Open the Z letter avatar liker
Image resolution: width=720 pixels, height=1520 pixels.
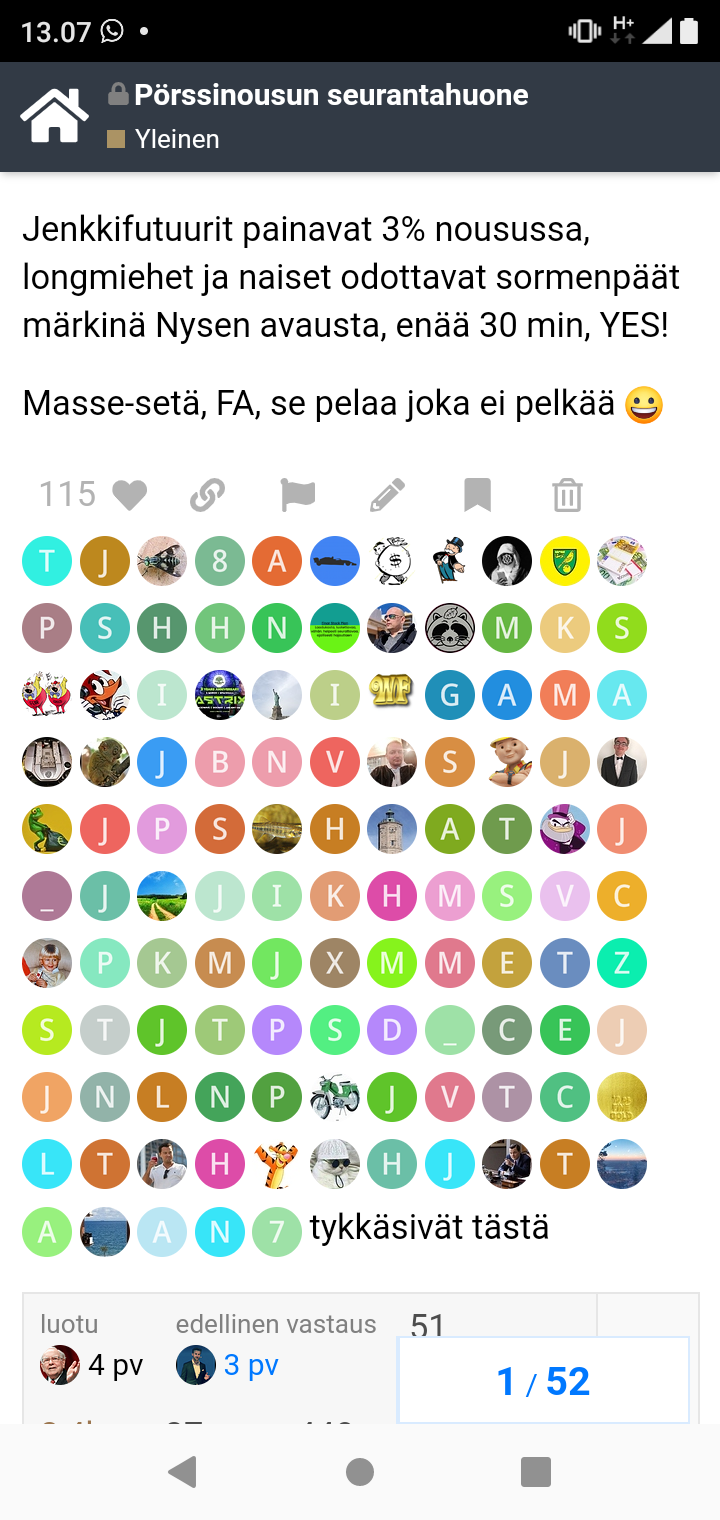pos(622,963)
